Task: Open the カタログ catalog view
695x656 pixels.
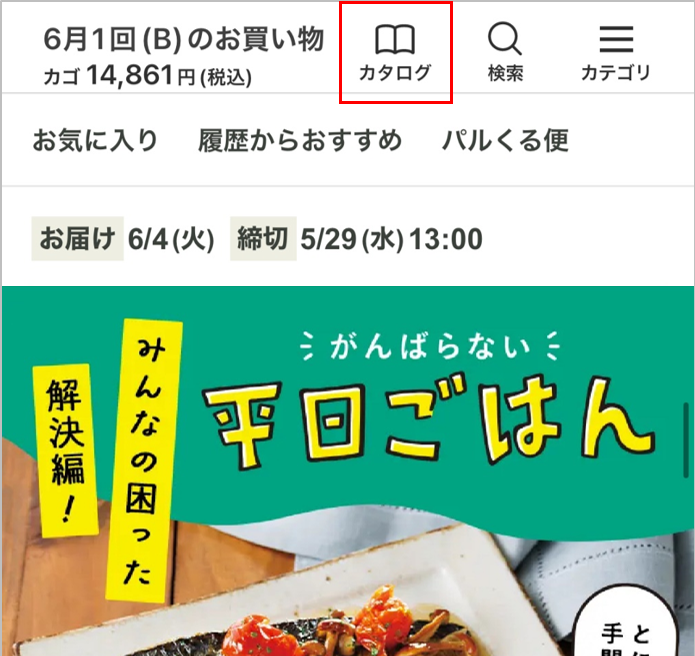Action: coord(395,53)
